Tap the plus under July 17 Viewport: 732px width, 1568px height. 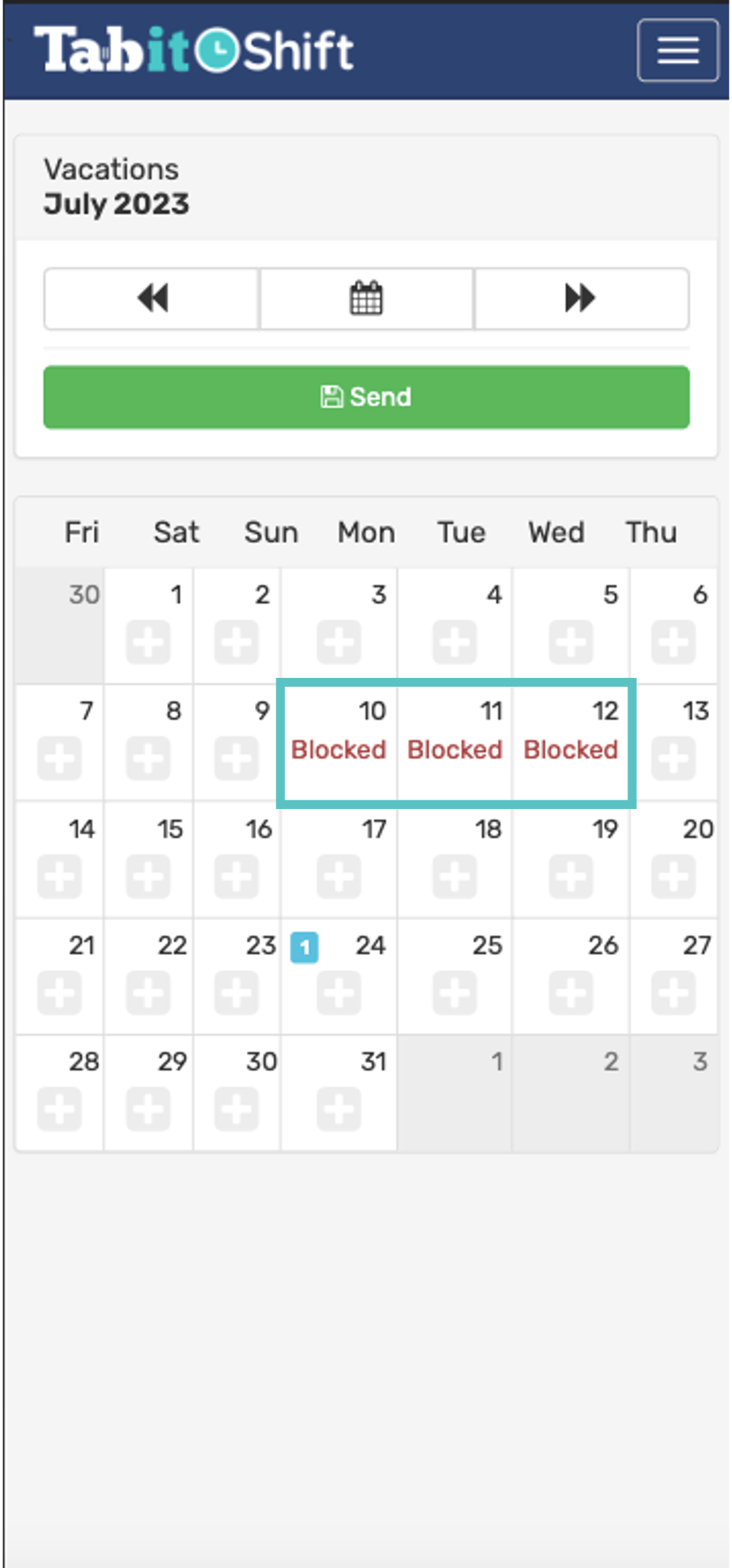pos(339,876)
